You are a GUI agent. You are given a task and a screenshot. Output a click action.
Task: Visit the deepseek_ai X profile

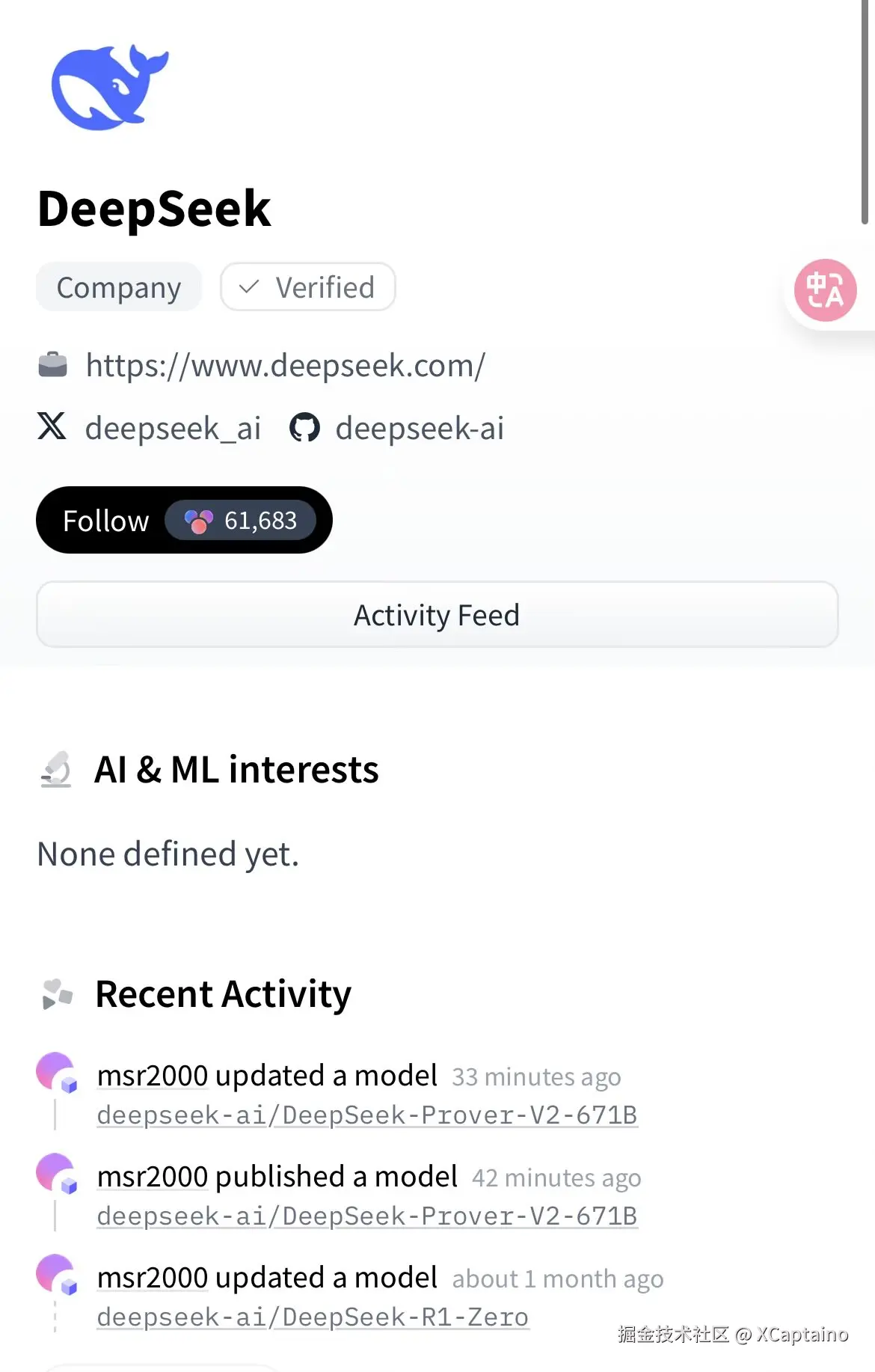[172, 429]
